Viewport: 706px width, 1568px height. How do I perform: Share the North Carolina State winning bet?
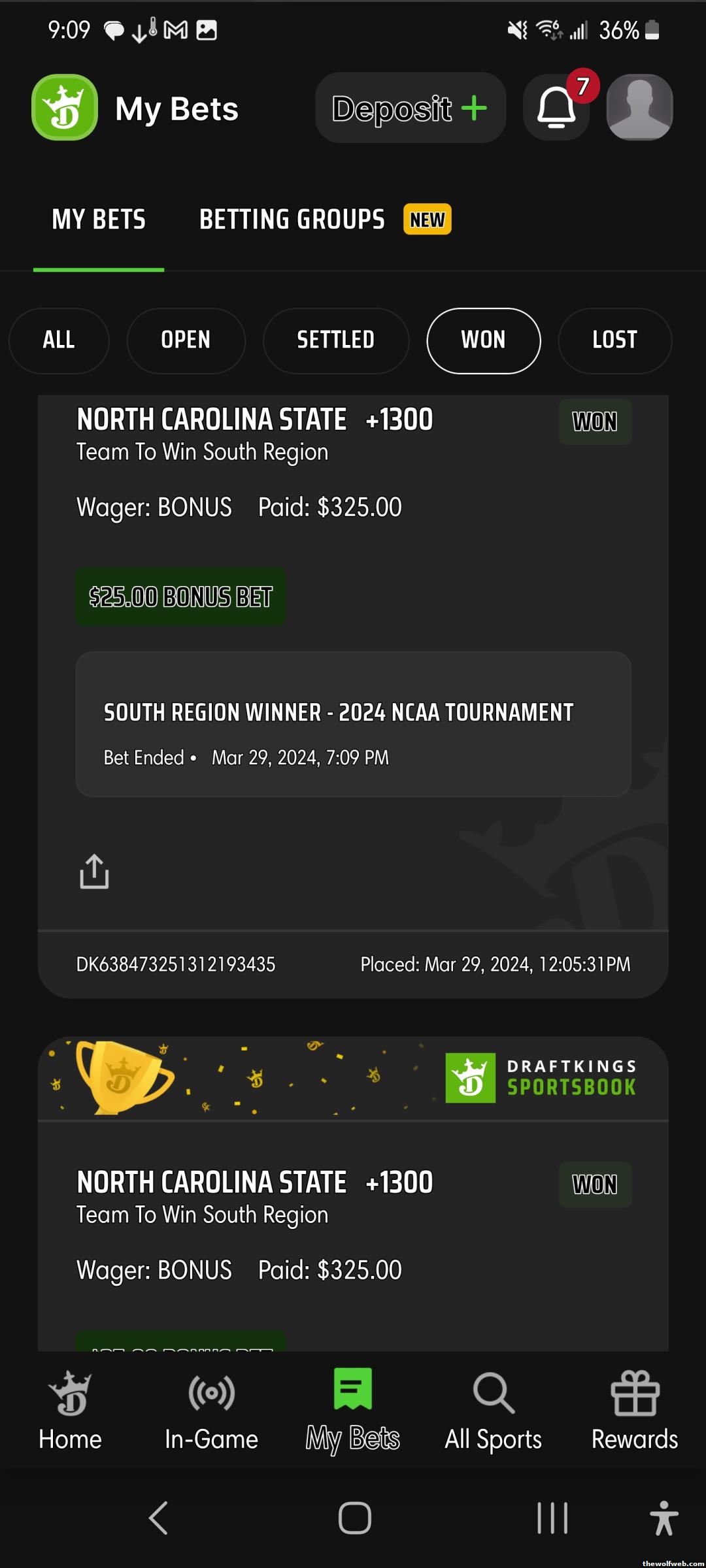coord(94,872)
